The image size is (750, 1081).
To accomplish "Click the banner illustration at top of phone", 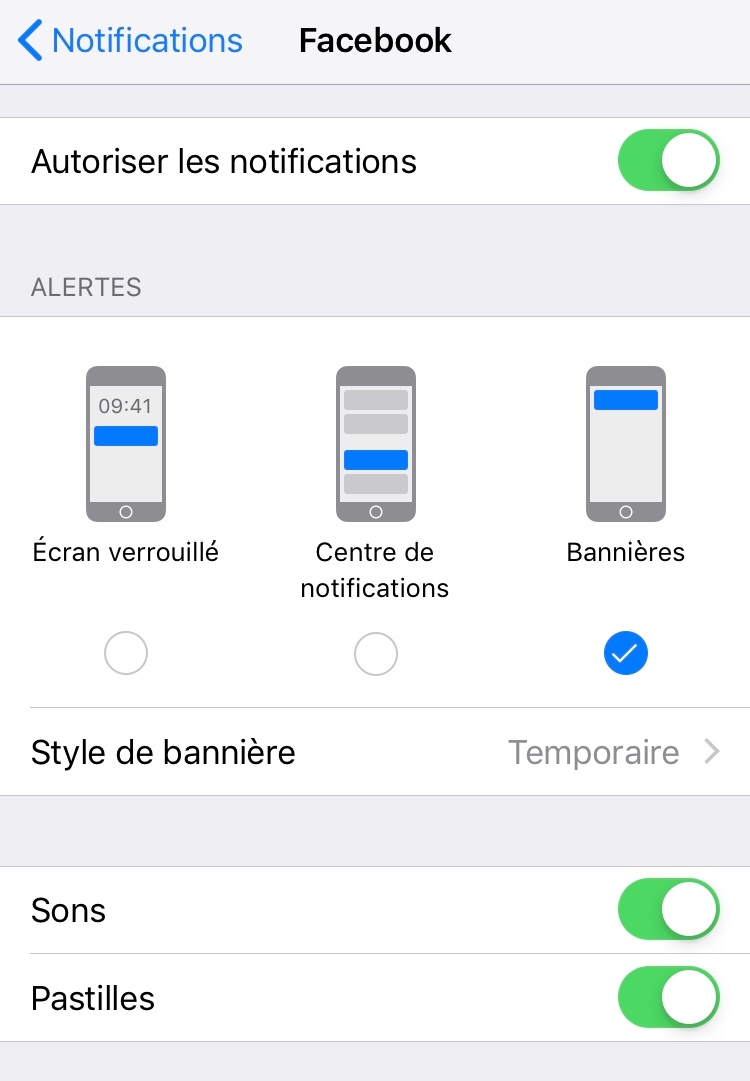I will click(x=625, y=400).
